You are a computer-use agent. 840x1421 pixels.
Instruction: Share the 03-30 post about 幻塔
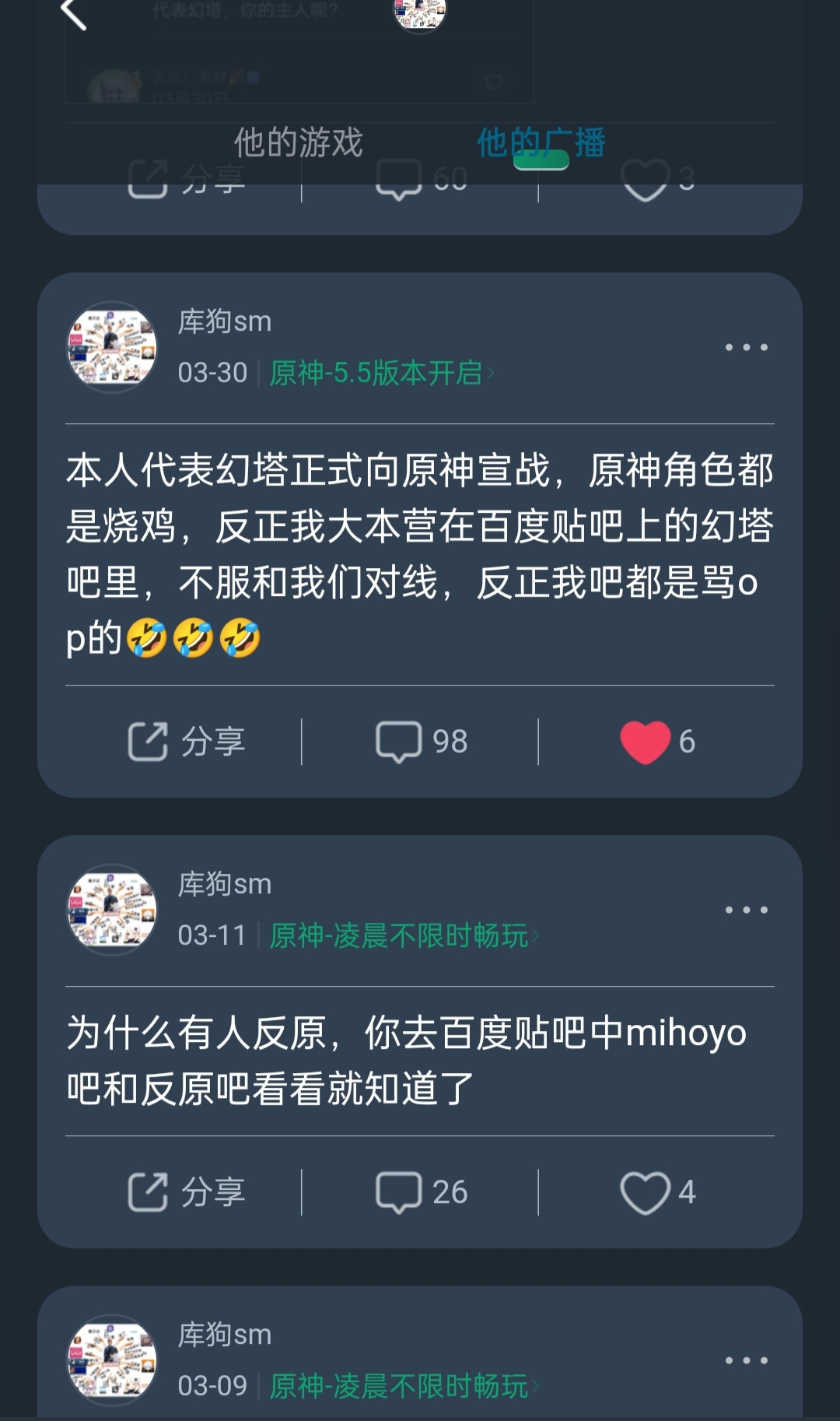click(x=187, y=741)
